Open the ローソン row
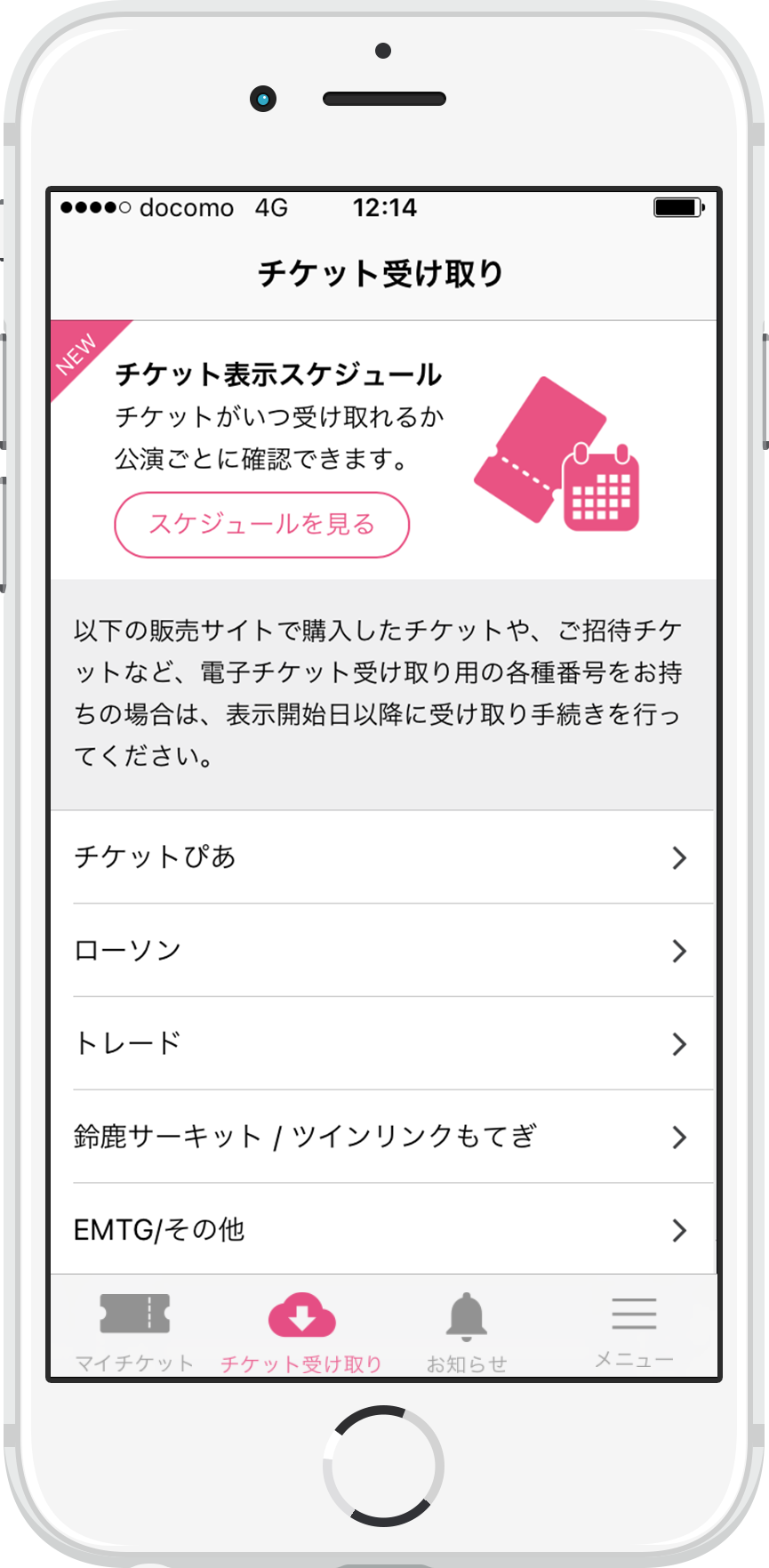 click(382, 951)
